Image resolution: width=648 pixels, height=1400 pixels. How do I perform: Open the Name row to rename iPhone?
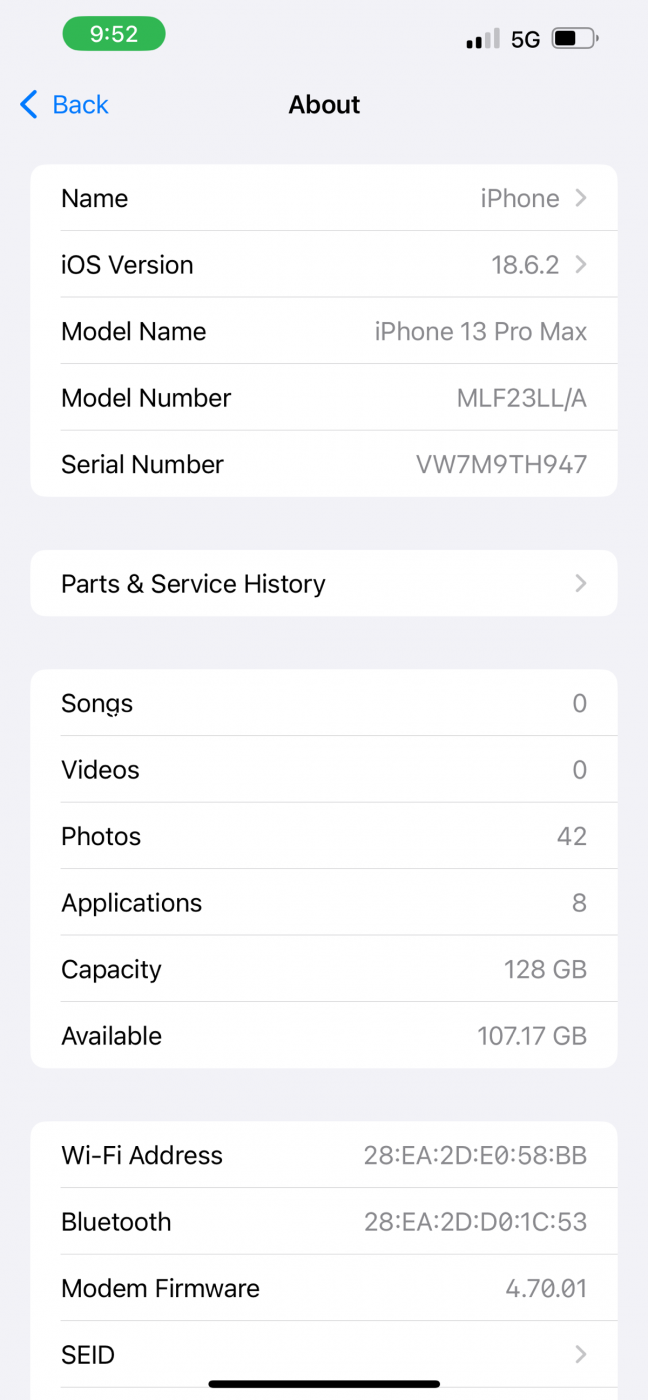click(x=324, y=198)
